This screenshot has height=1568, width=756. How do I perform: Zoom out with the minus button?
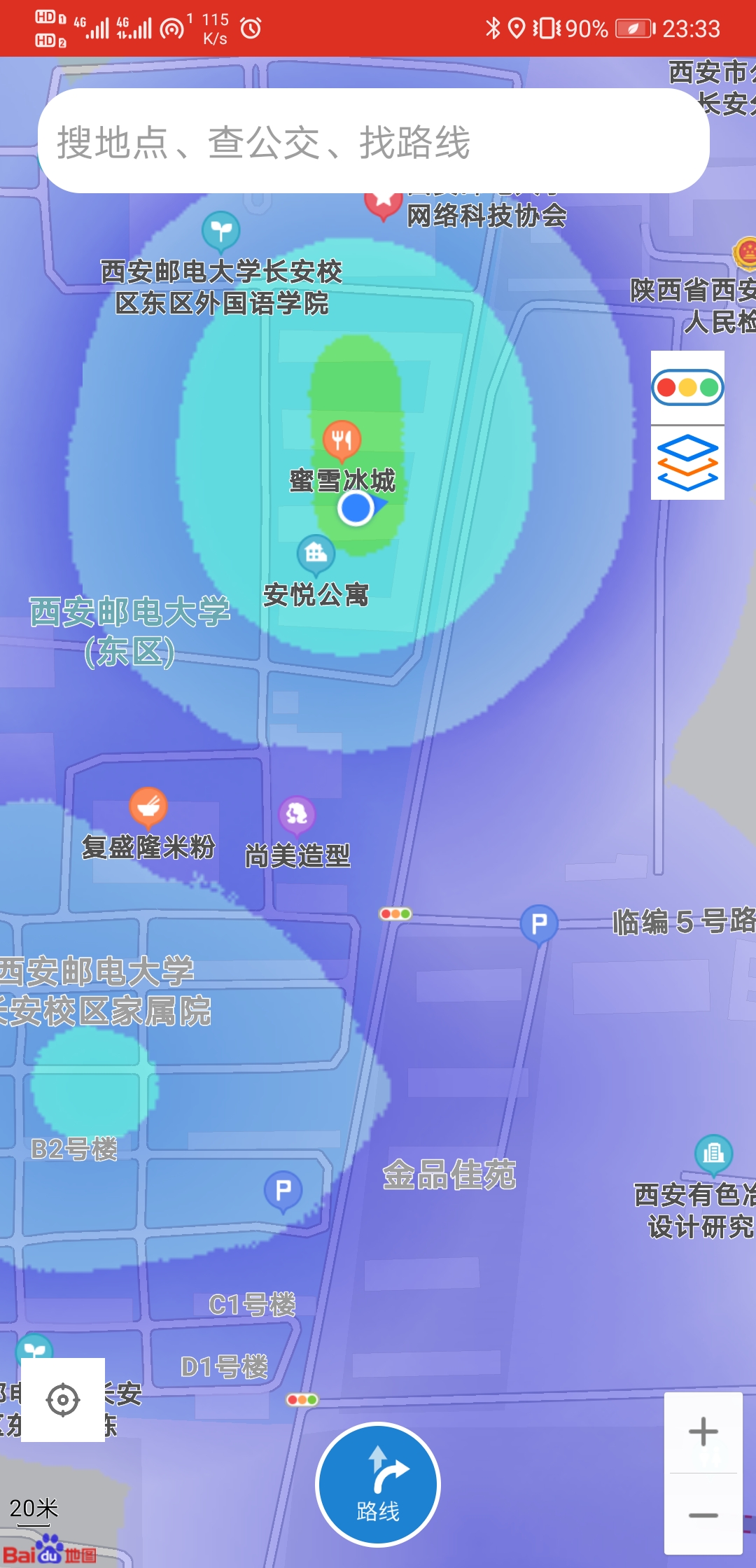(x=703, y=1515)
